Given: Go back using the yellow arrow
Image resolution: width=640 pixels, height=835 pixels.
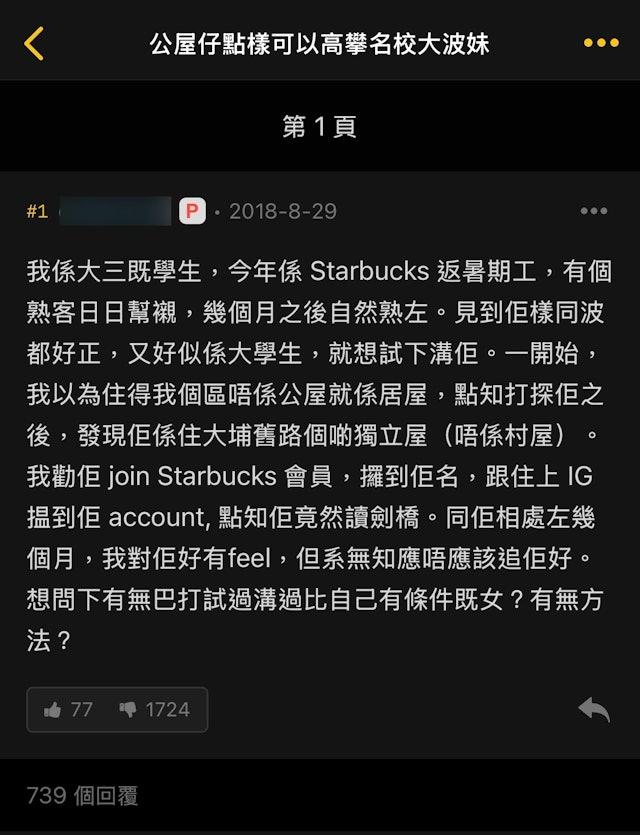Looking at the screenshot, I should click(x=34, y=45).
